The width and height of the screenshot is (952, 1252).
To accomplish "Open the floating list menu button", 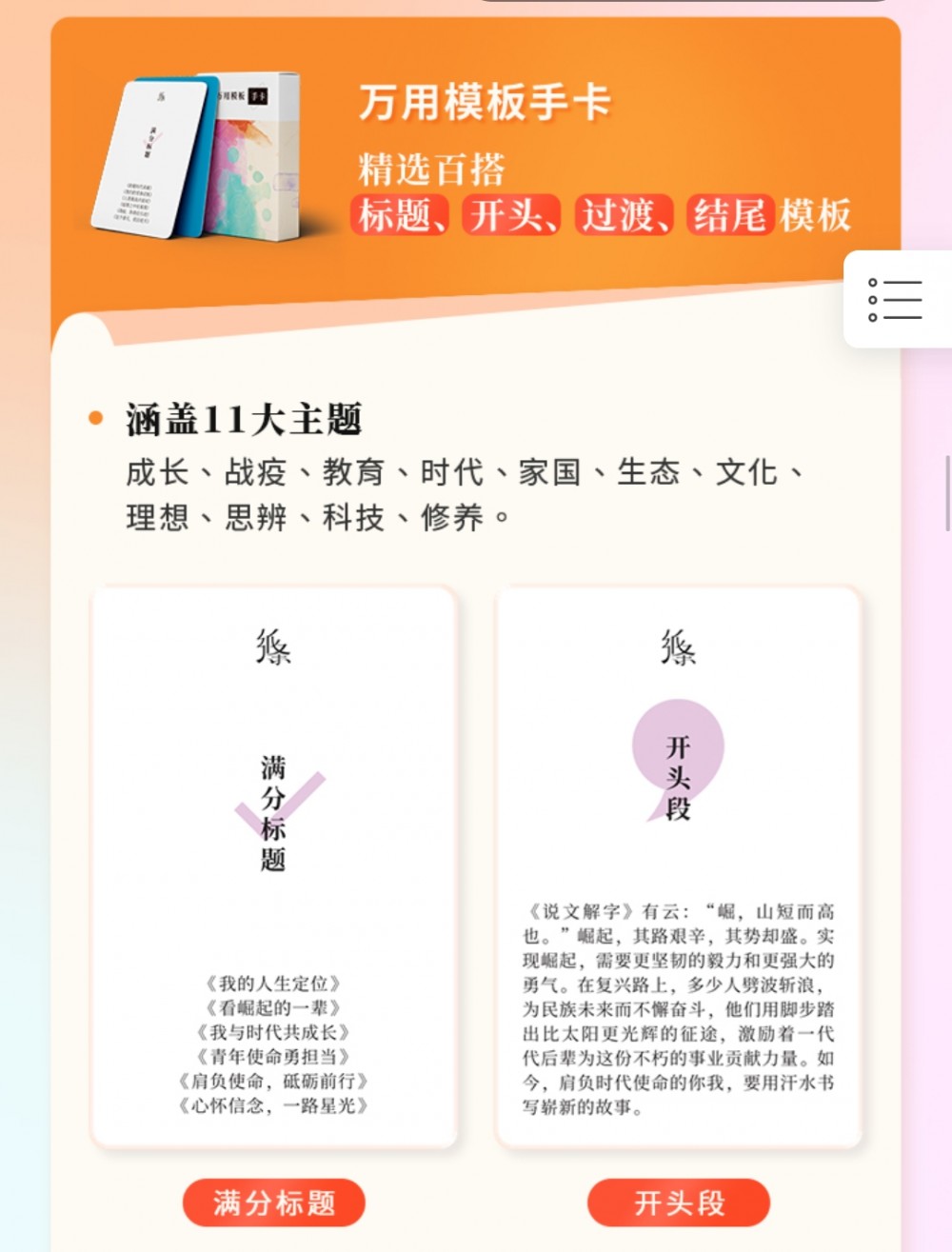I will [895, 300].
